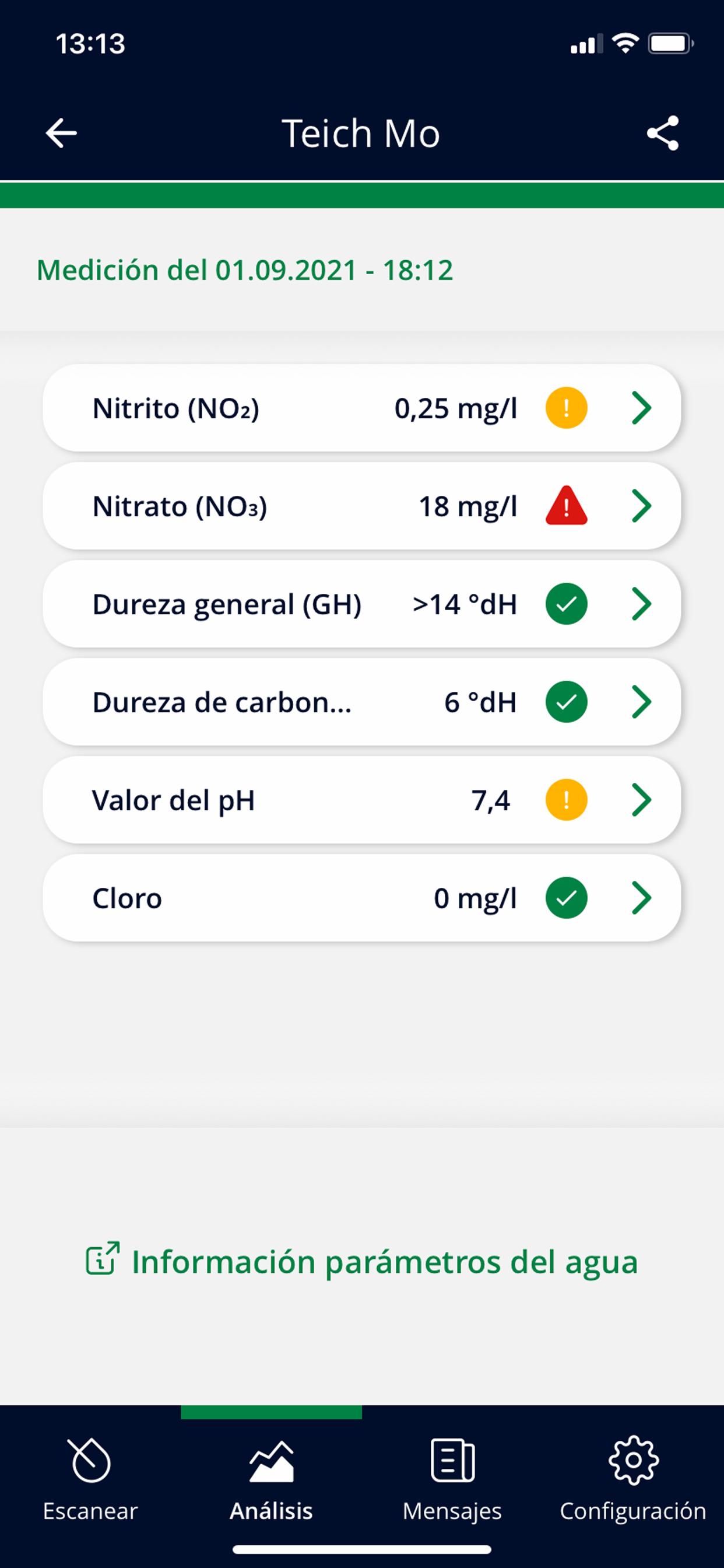View Dureza general (GH) details
Viewport: 724px width, 1568px height.
click(x=361, y=604)
